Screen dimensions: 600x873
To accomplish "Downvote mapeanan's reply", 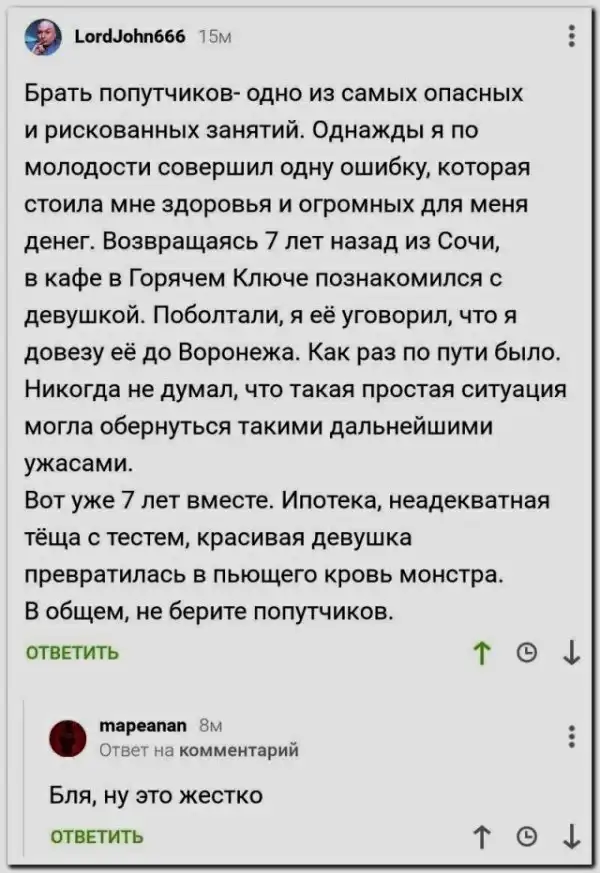I will [x=570, y=835].
